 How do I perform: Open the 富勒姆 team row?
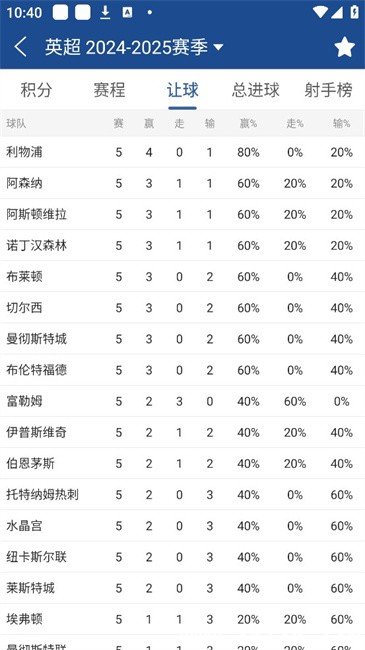pyautogui.click(x=182, y=401)
